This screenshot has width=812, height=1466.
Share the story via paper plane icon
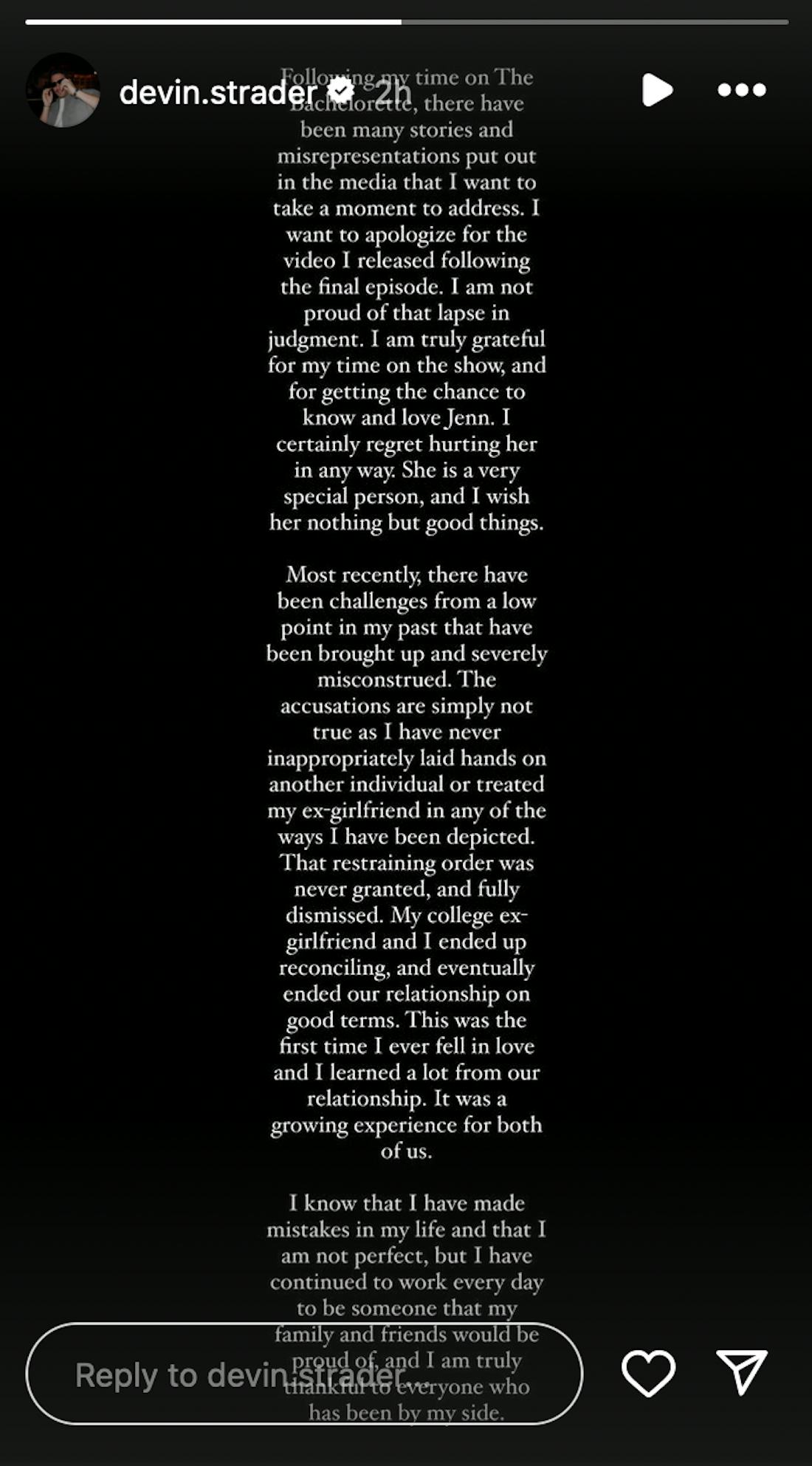(741, 1371)
